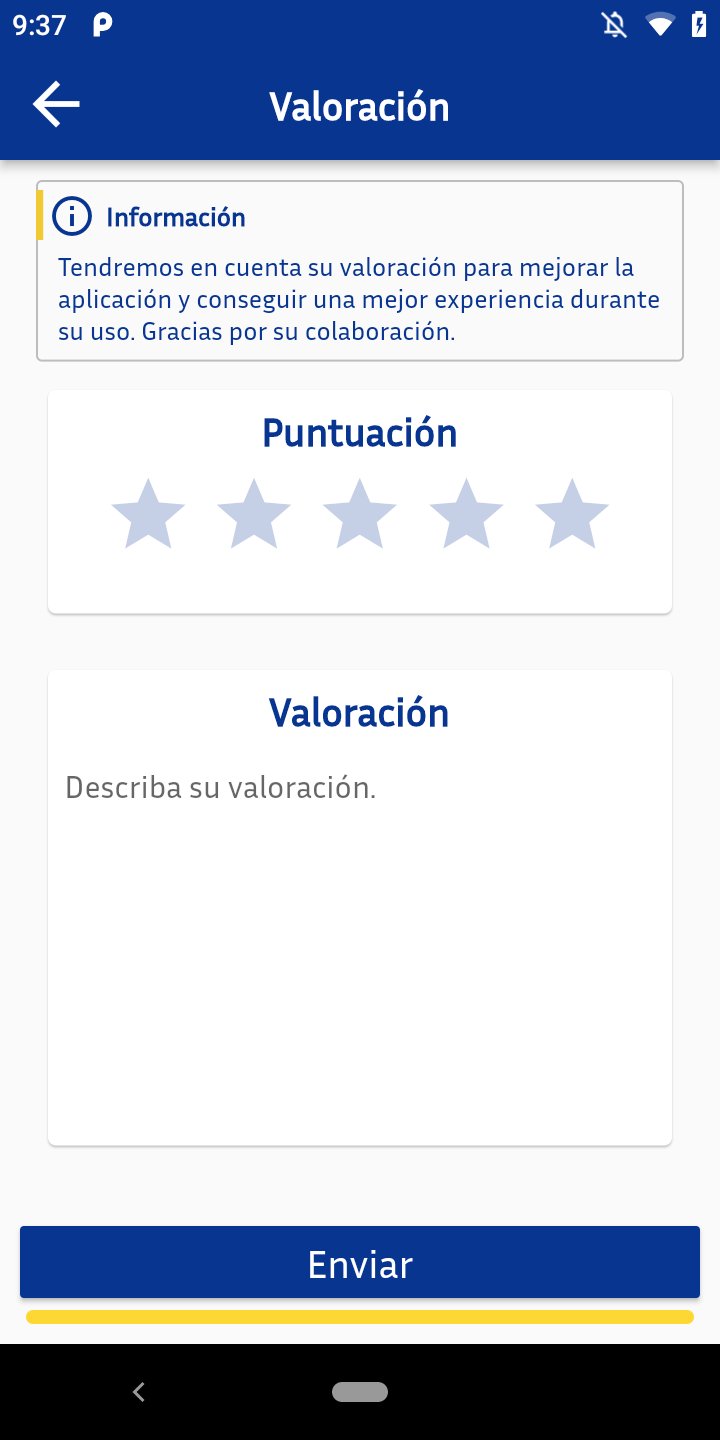
Task: Tap the system home pill
Action: 360,1391
